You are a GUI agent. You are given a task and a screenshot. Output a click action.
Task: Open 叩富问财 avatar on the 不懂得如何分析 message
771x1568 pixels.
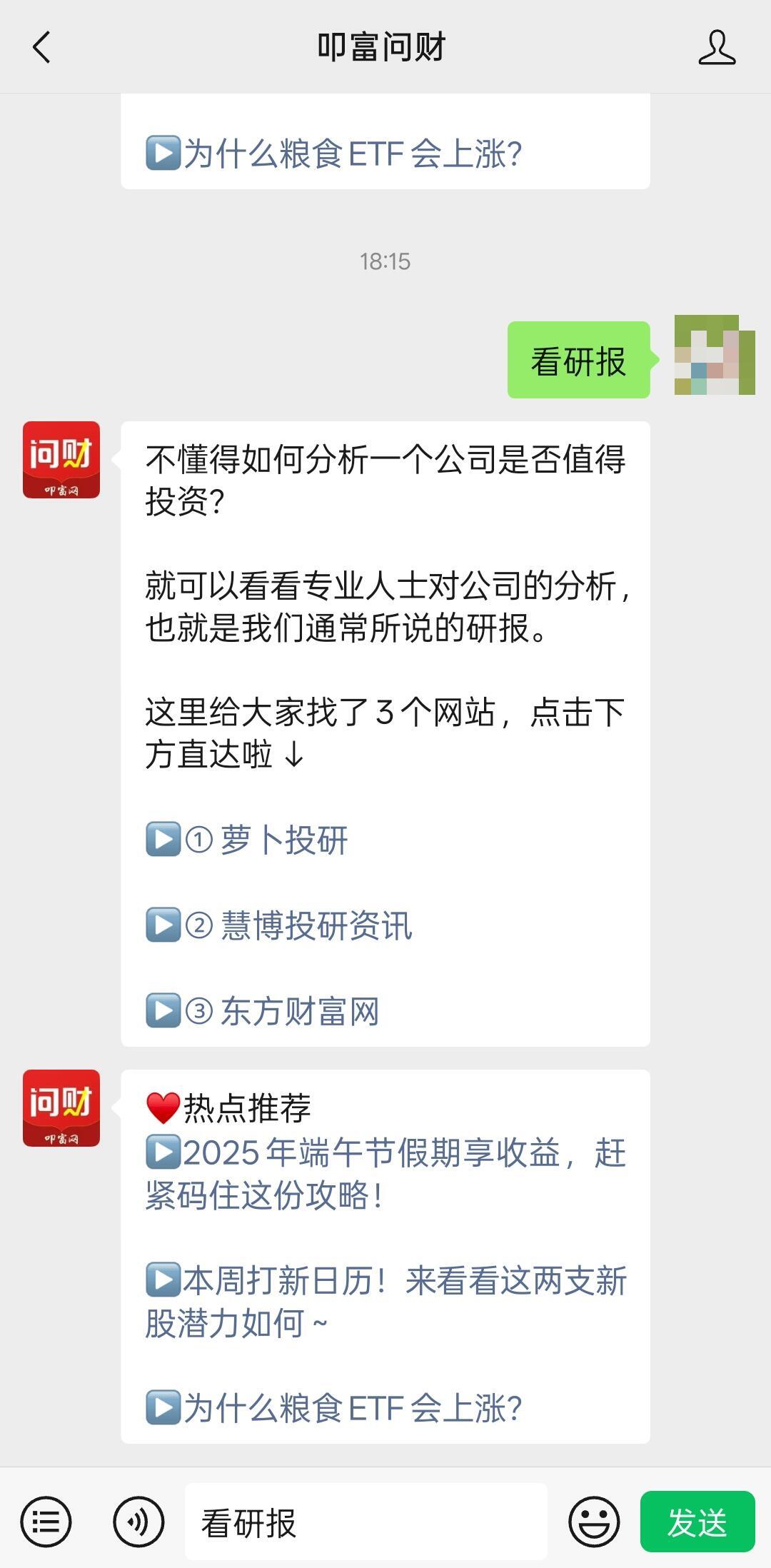coord(61,460)
